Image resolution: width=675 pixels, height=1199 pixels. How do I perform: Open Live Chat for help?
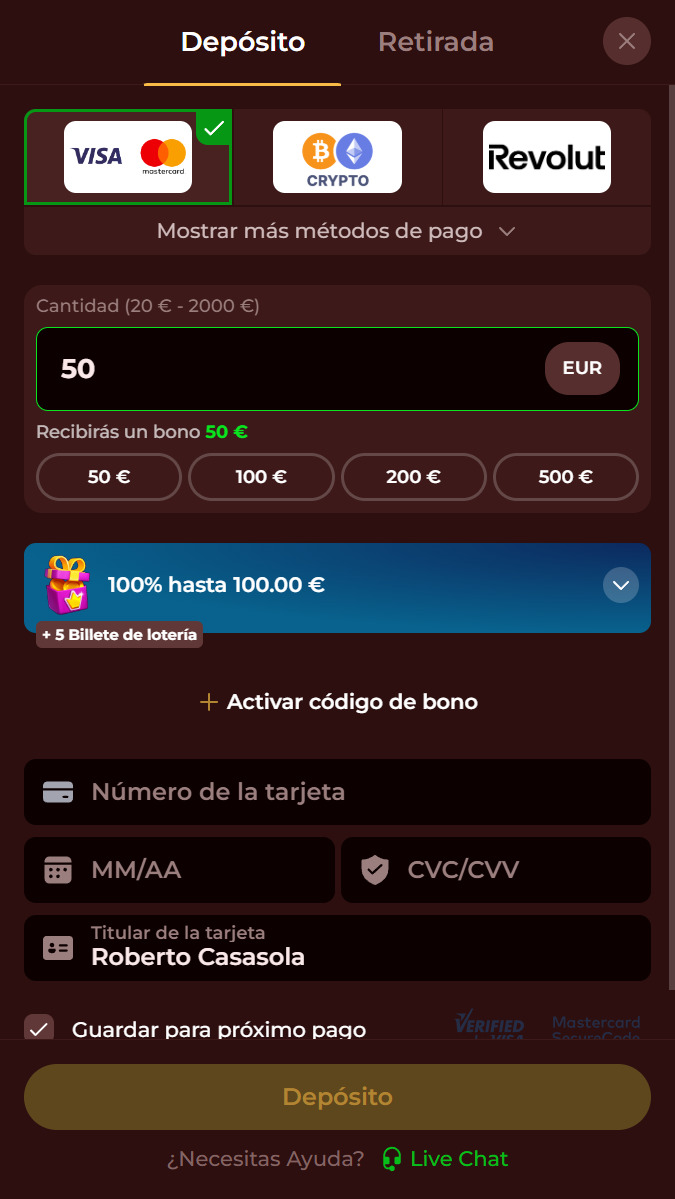pos(445,1159)
